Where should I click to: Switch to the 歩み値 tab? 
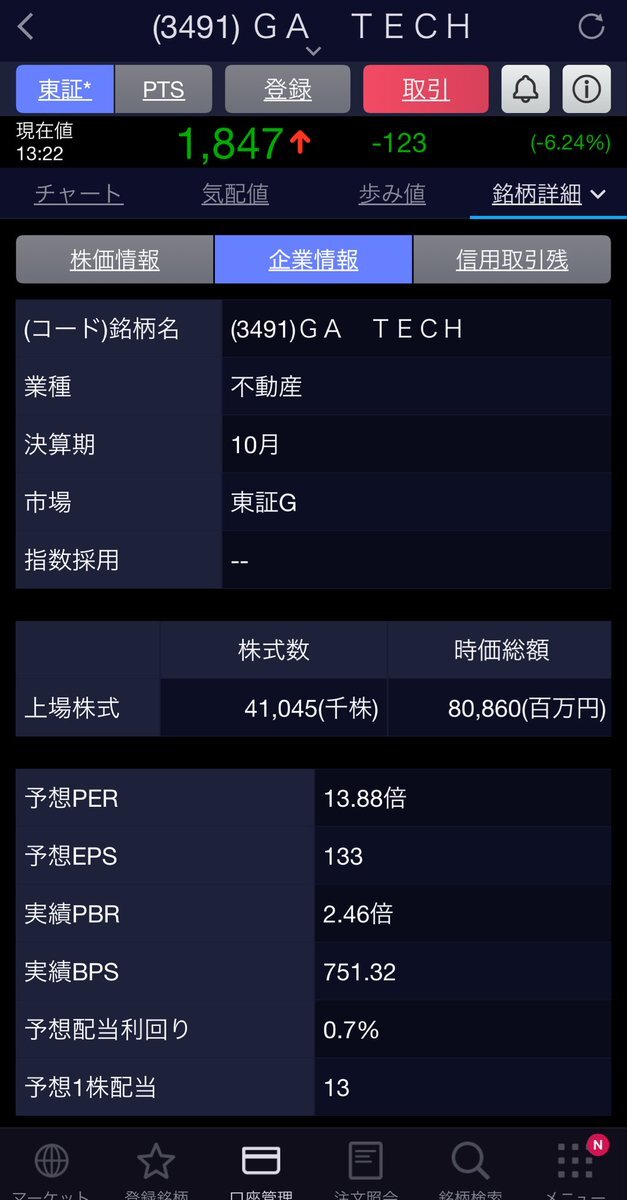(392, 194)
